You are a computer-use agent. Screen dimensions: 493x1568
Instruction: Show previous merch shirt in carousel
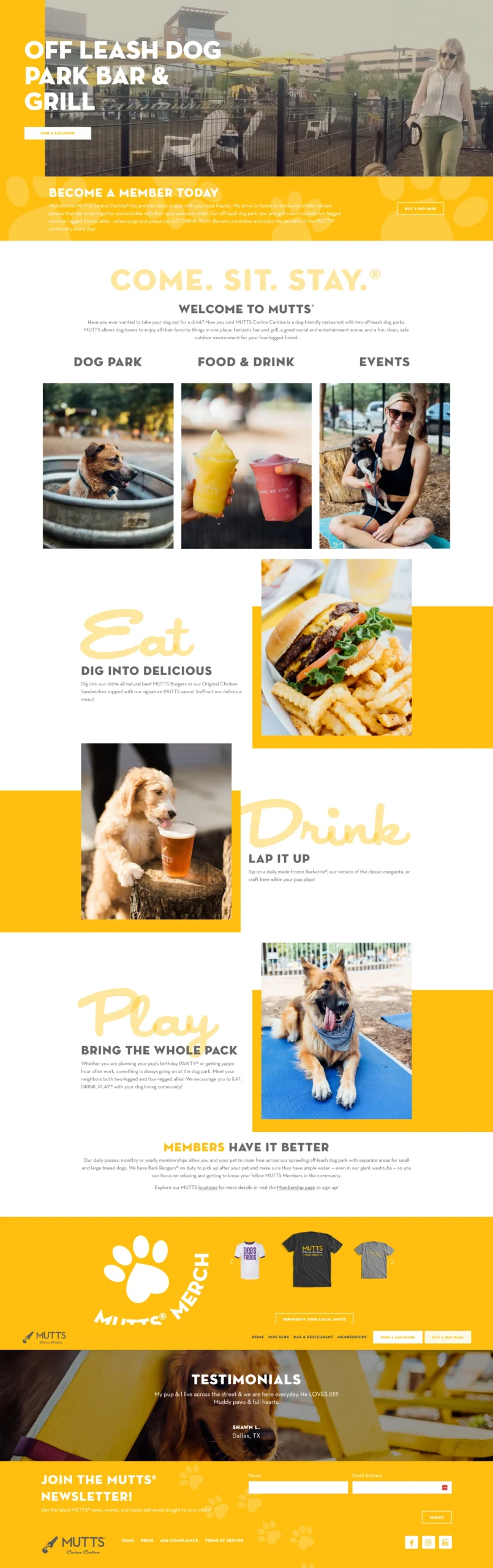(x=231, y=1262)
